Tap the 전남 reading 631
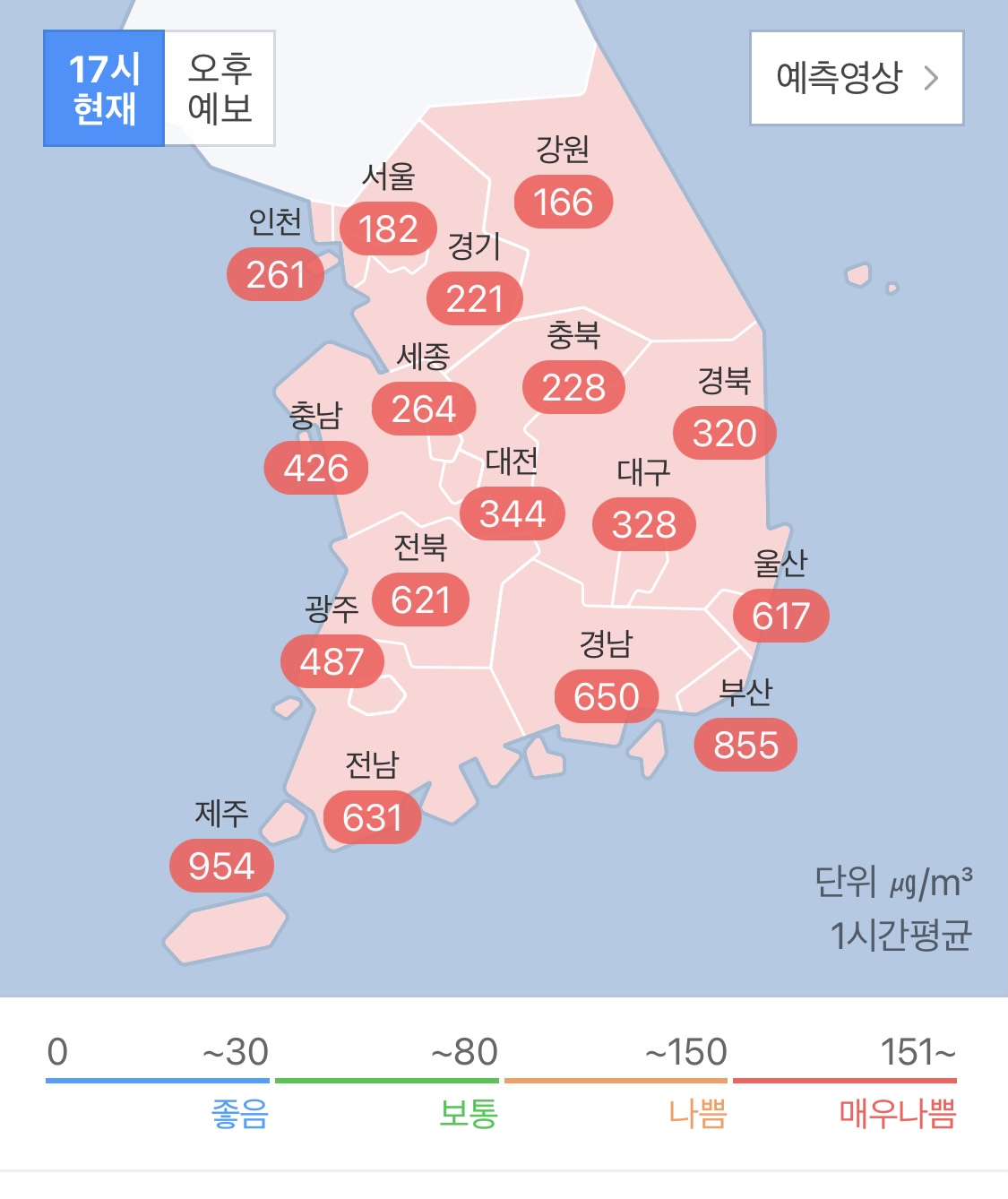 [372, 817]
